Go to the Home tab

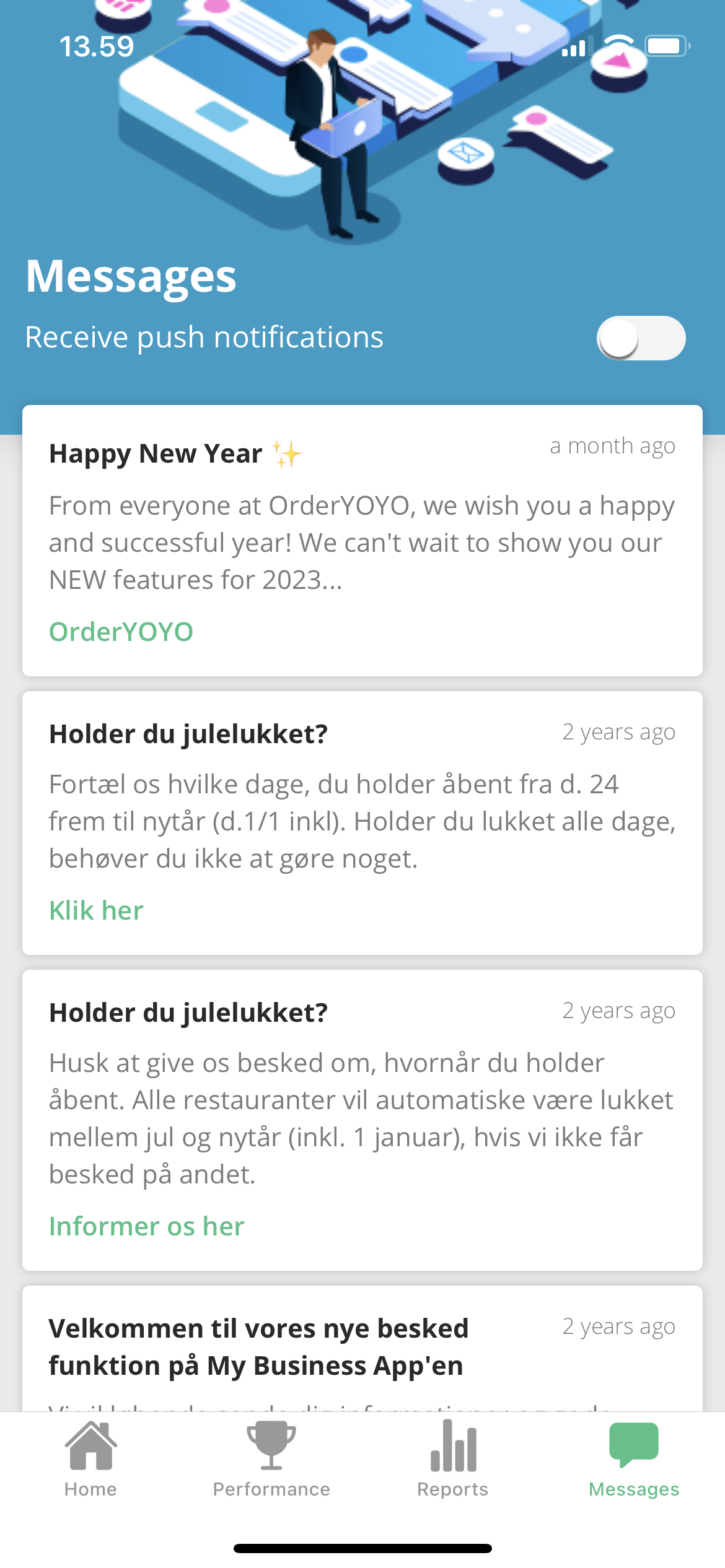click(90, 1458)
